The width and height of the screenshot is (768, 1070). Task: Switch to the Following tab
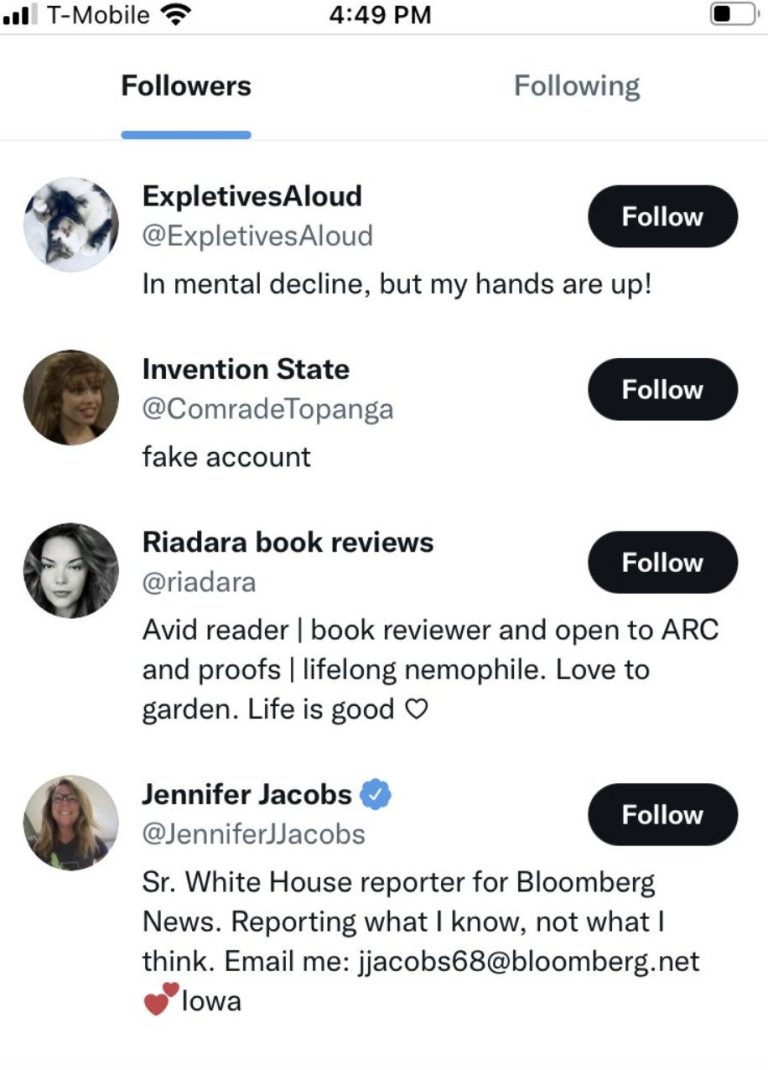point(576,86)
